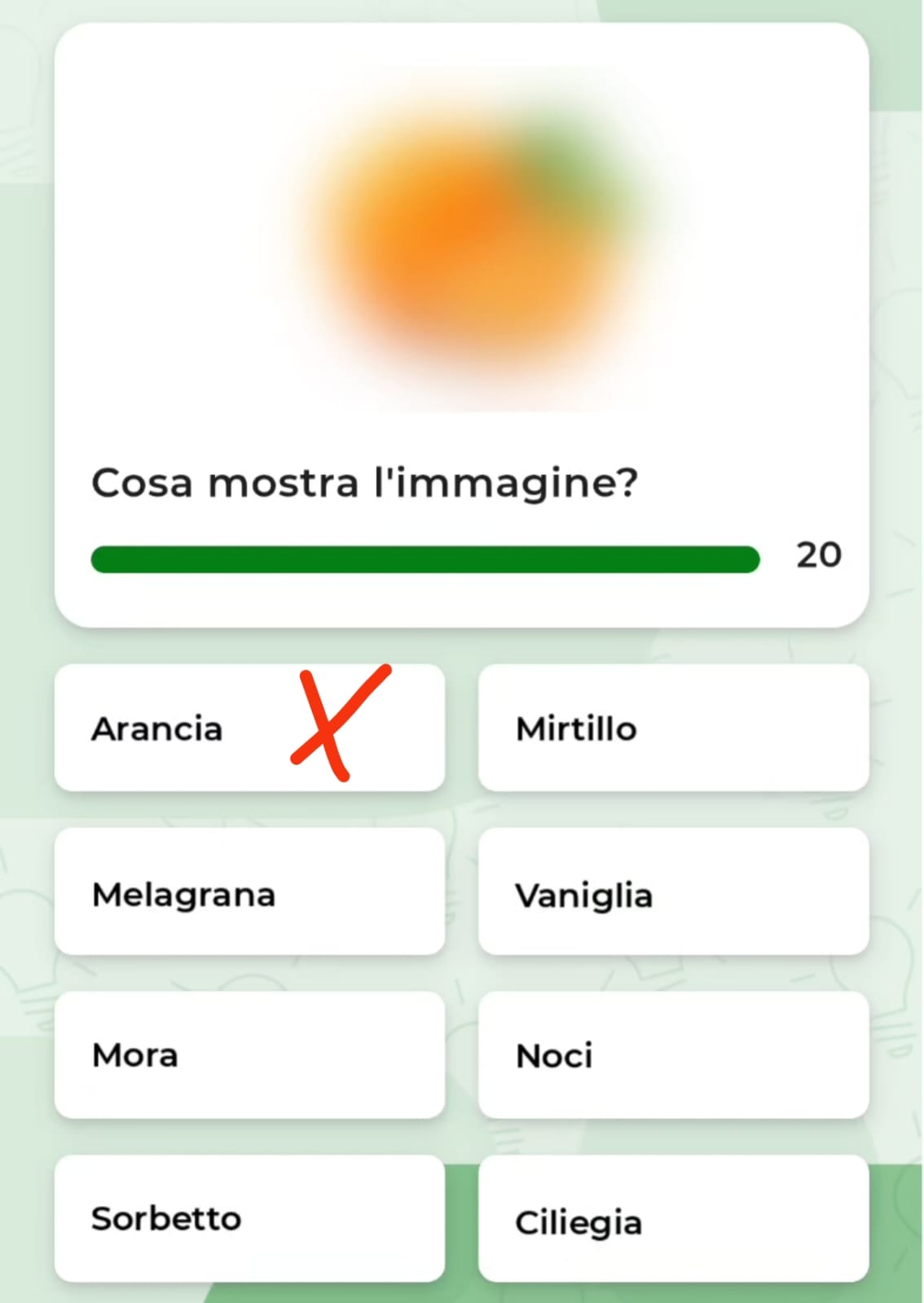Tap the Vaniglia answer button
This screenshot has height=1303, width=924.
pyautogui.click(x=673, y=892)
